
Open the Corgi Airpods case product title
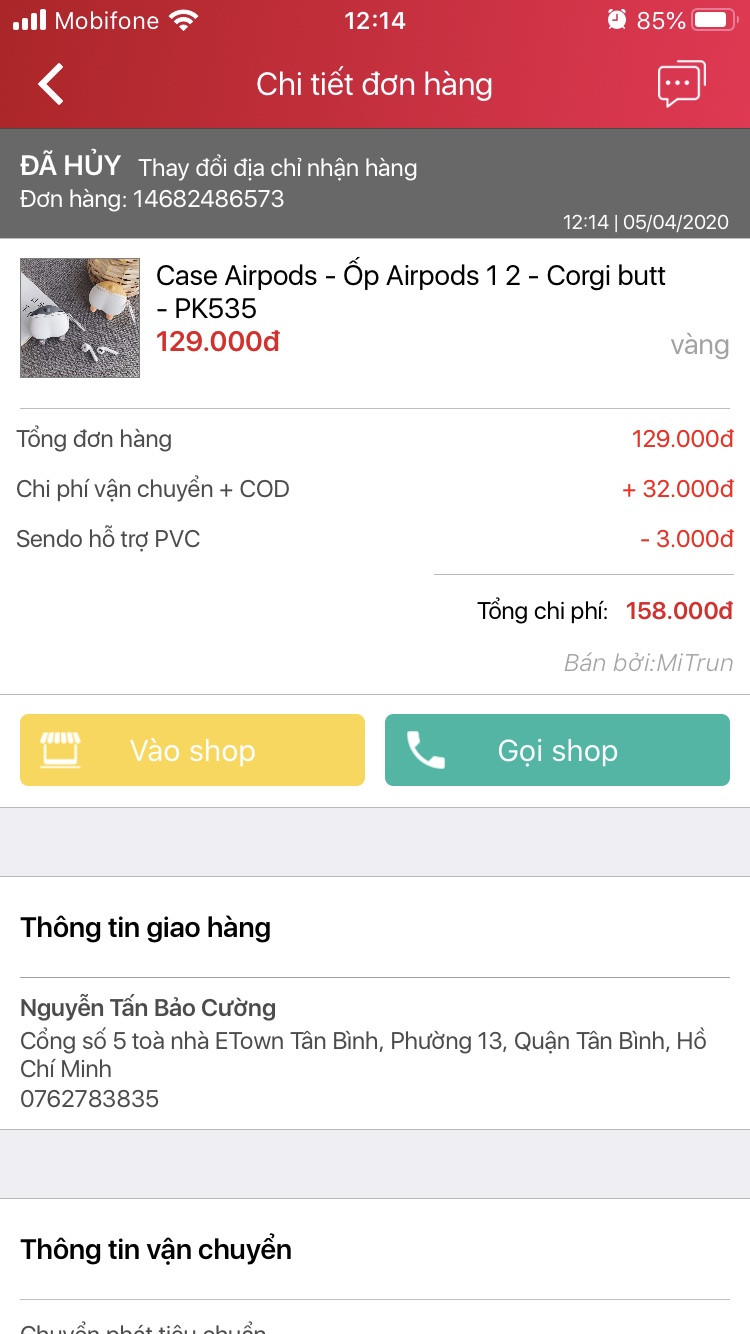coord(410,290)
